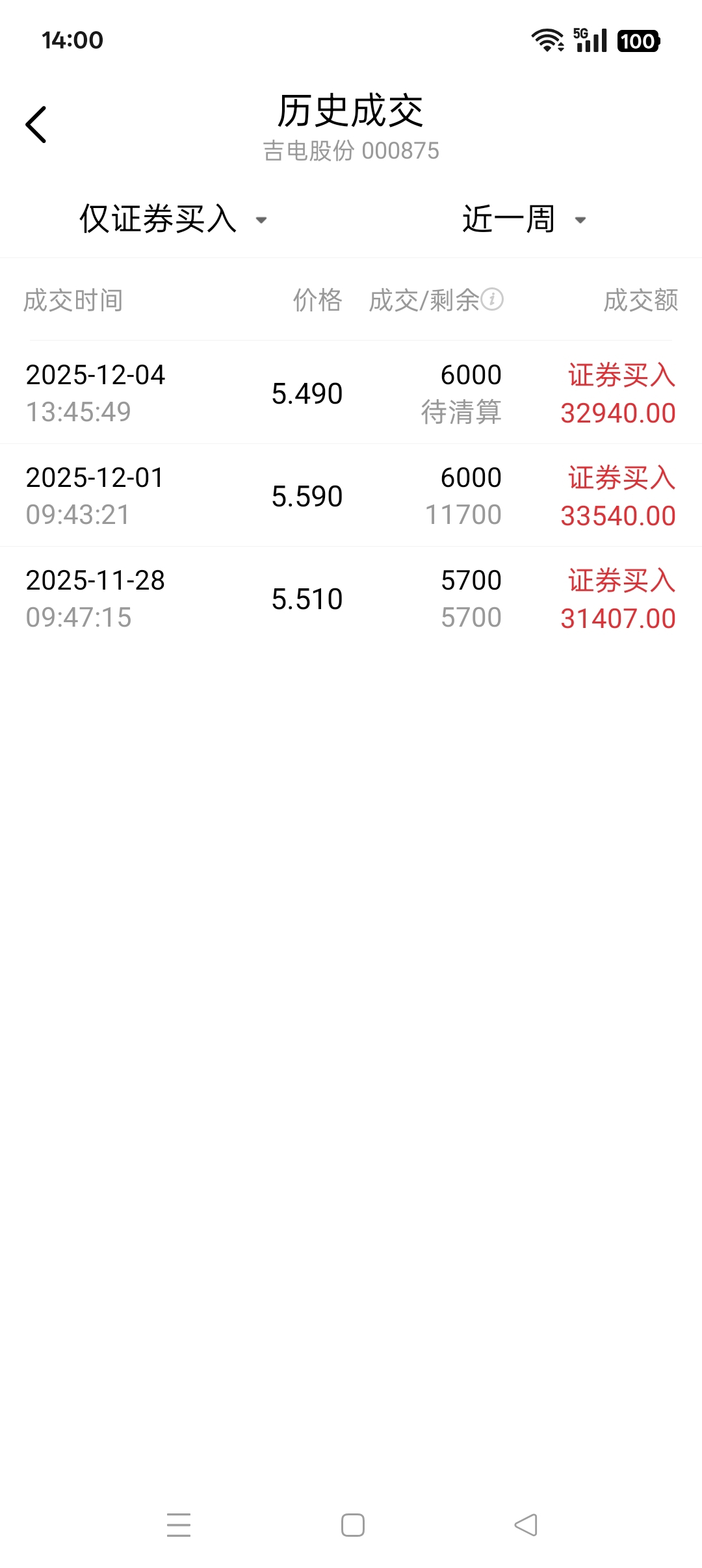Image resolution: width=702 pixels, height=1568 pixels.
Task: Open the 2025-12-04 trade record
Action: 351,393
